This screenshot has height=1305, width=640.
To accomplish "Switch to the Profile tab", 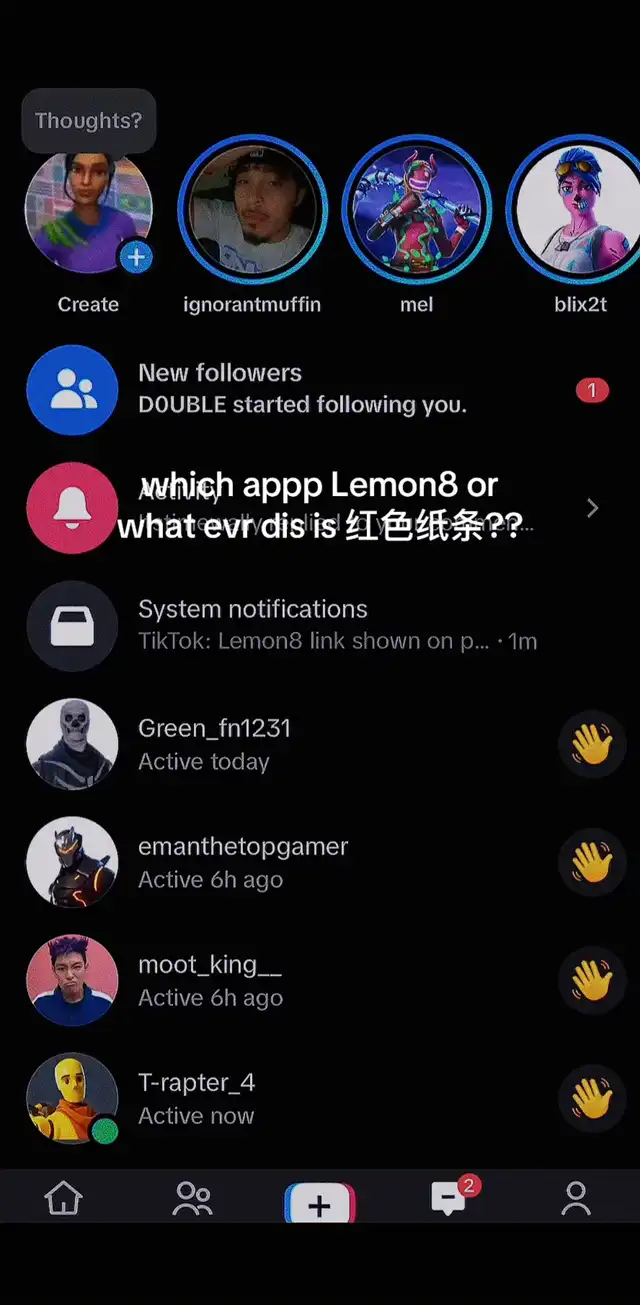I will click(576, 1197).
